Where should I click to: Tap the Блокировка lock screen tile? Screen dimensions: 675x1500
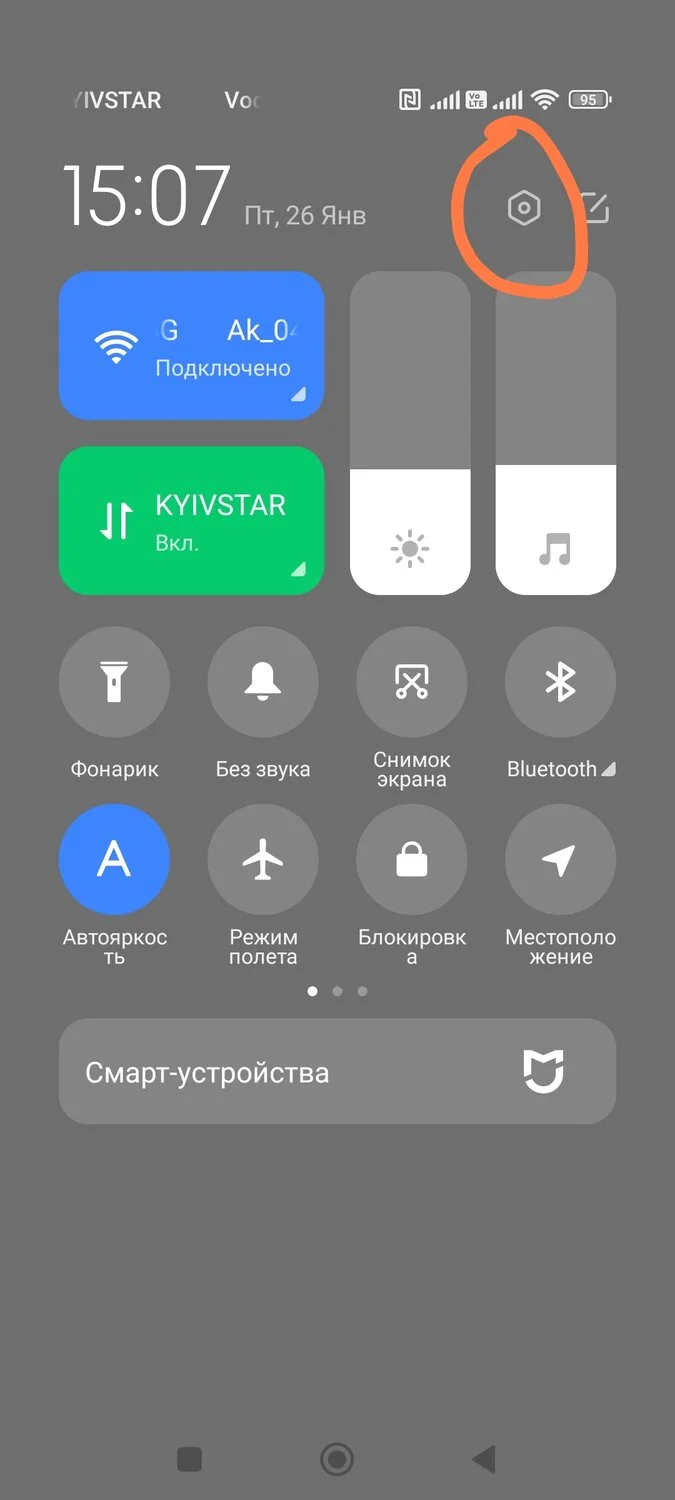(x=411, y=859)
